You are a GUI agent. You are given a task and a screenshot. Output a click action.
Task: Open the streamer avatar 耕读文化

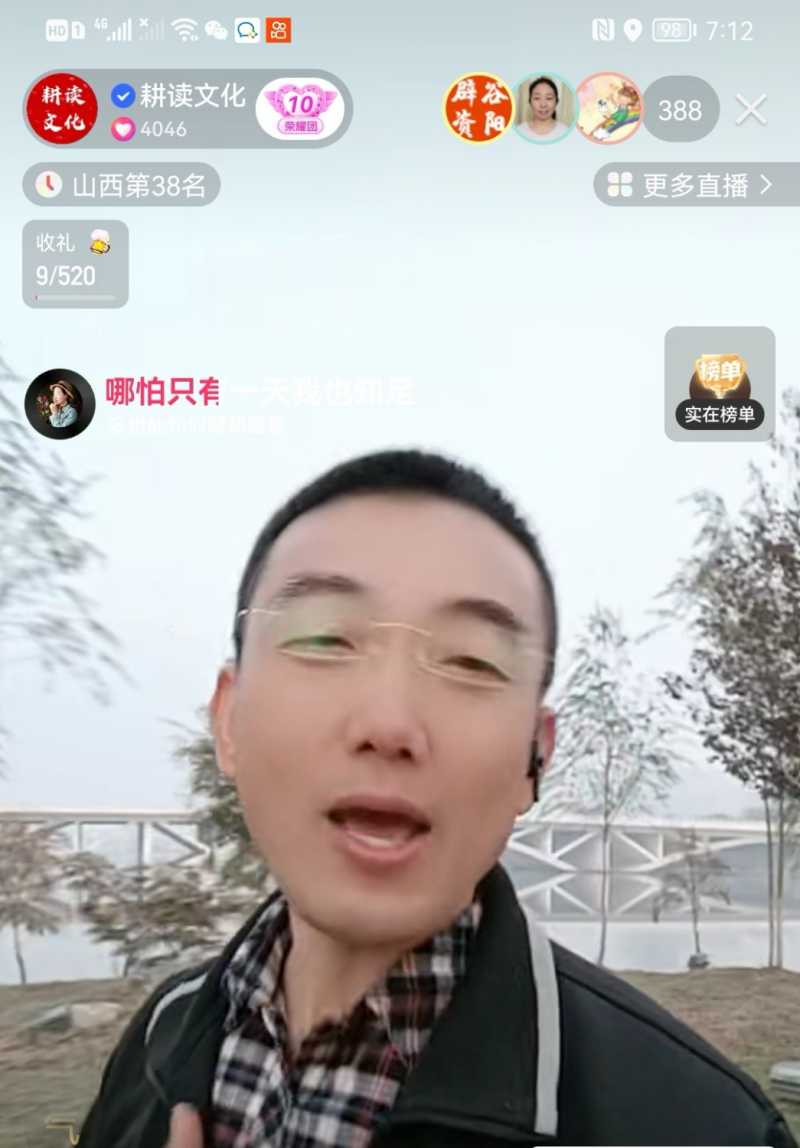click(x=62, y=108)
